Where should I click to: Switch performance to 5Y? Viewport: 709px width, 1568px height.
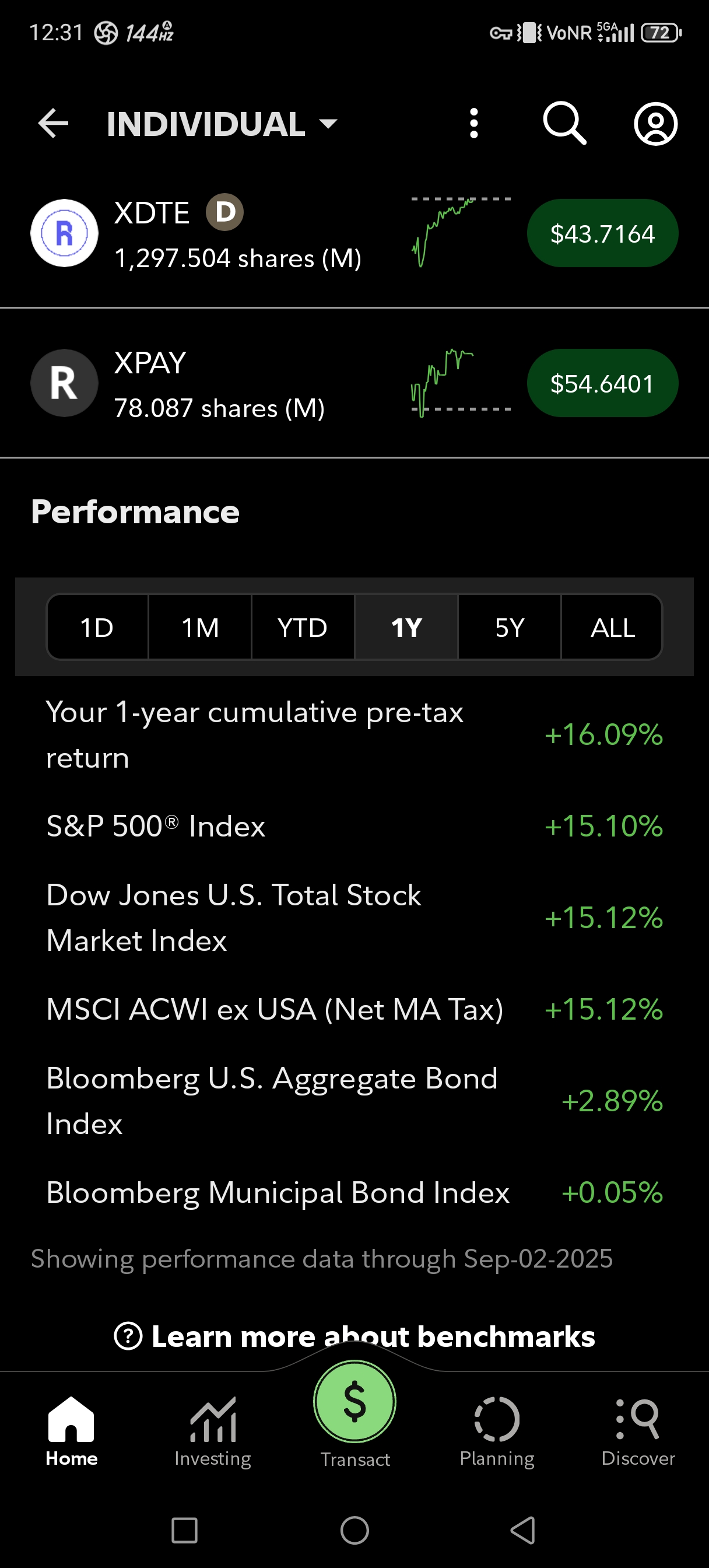click(510, 627)
